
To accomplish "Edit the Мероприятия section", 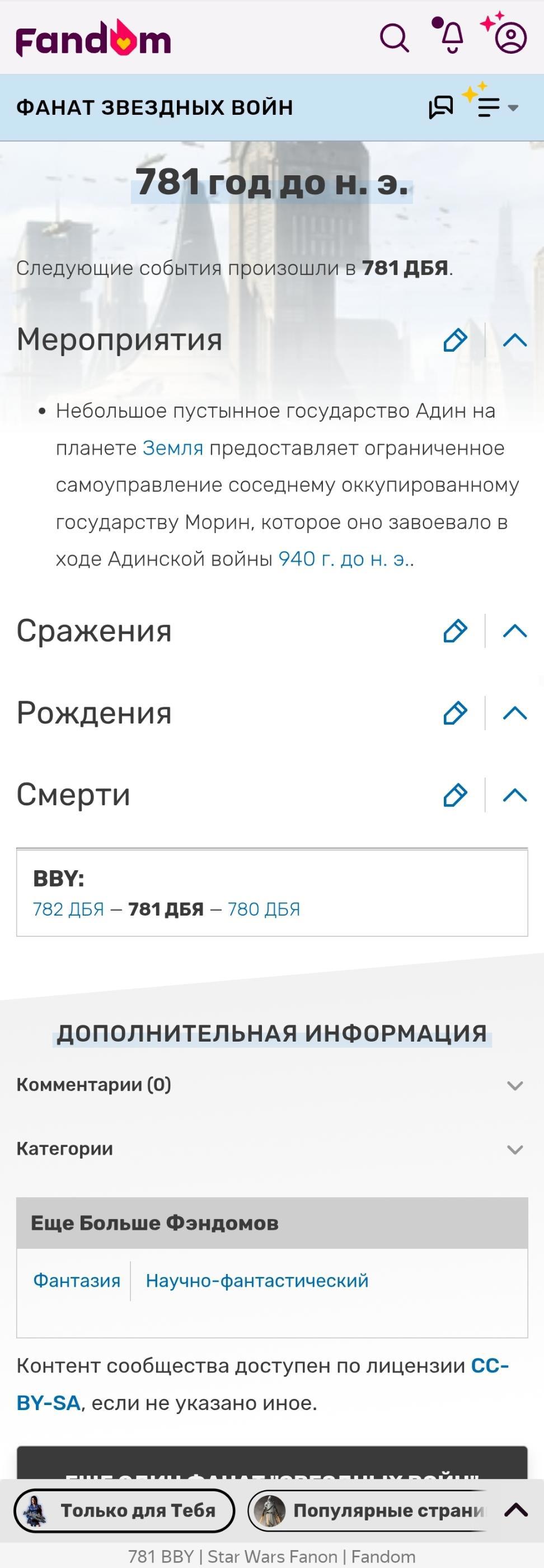I will click(x=455, y=340).
